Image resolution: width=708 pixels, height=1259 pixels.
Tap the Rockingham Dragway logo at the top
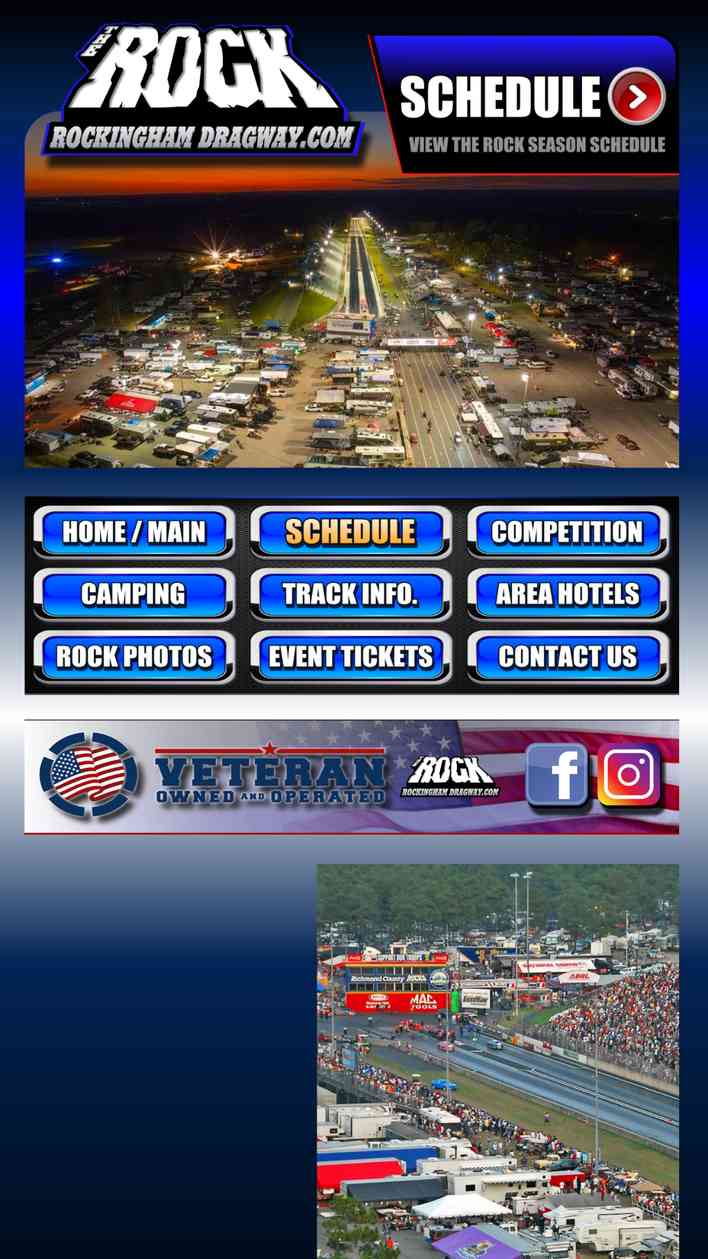point(204,92)
